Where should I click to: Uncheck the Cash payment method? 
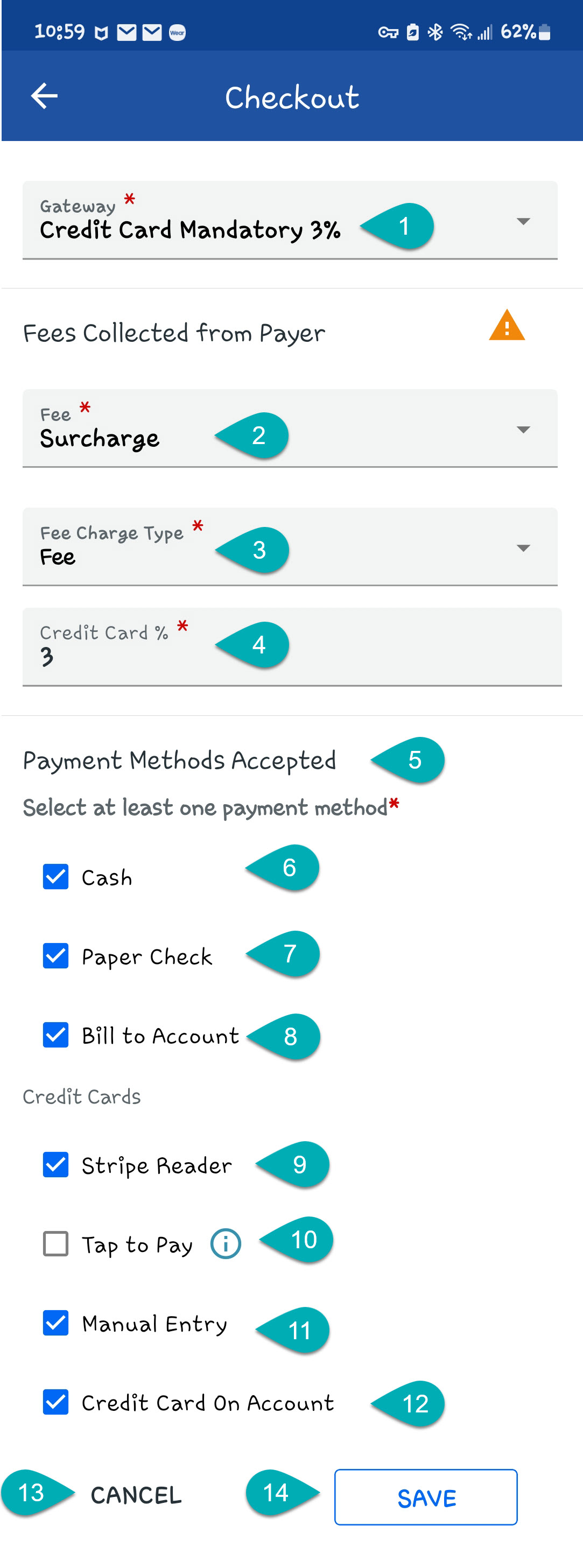tap(55, 876)
